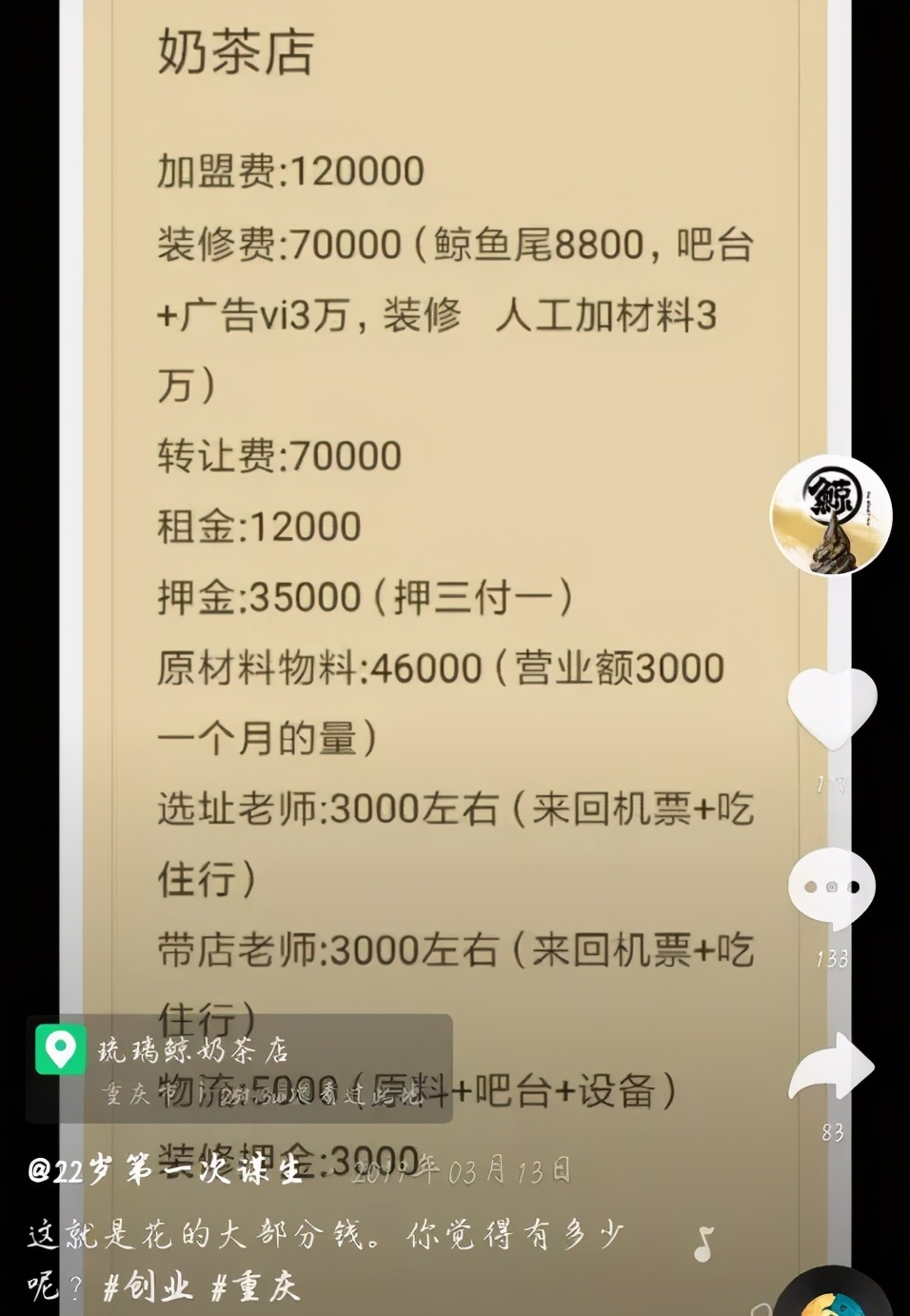Screen dimensions: 910x1316
Task: Open the #创业 hashtag
Action: coord(148,1287)
